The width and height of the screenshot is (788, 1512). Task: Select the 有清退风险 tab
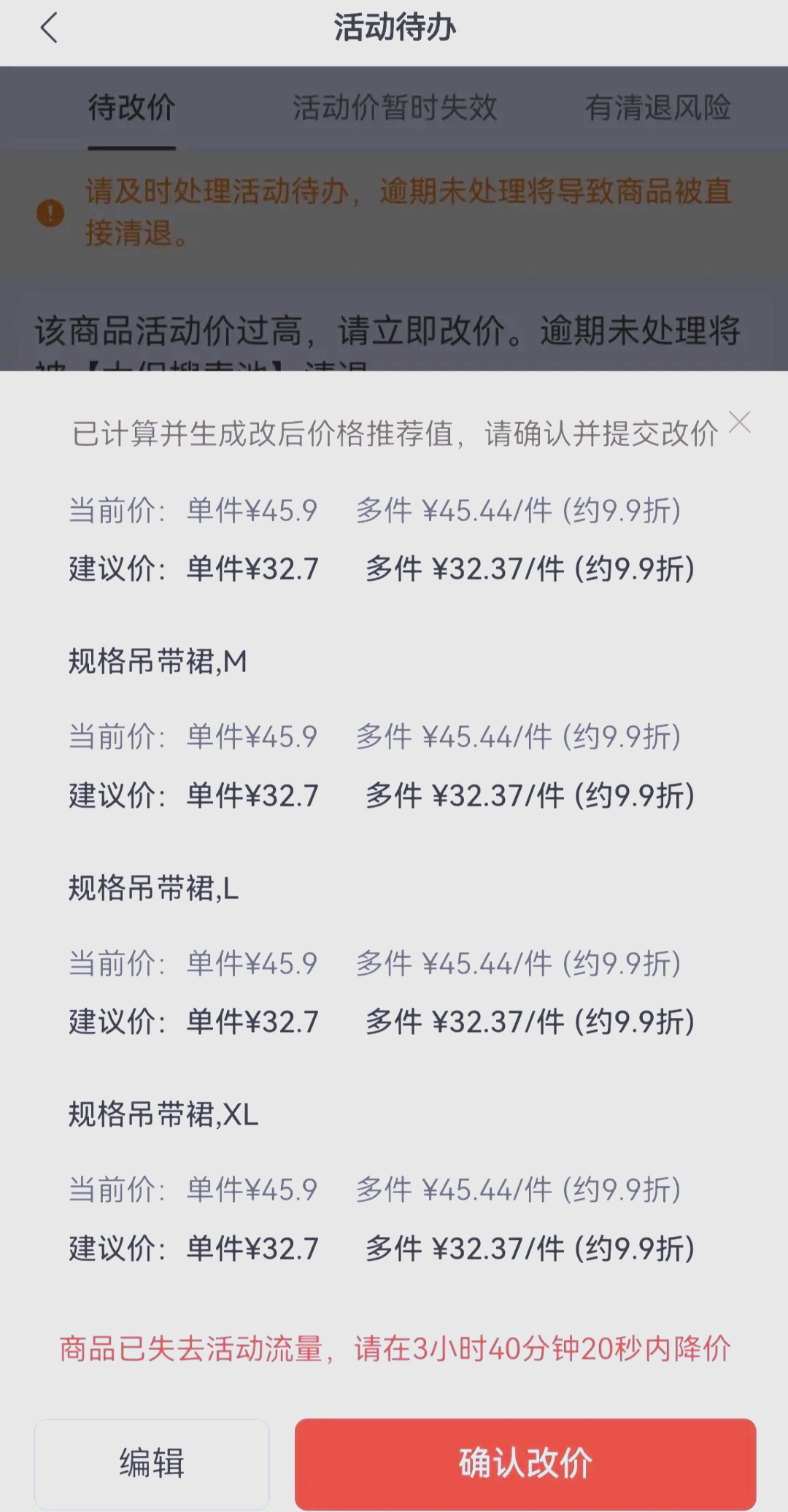[x=661, y=107]
